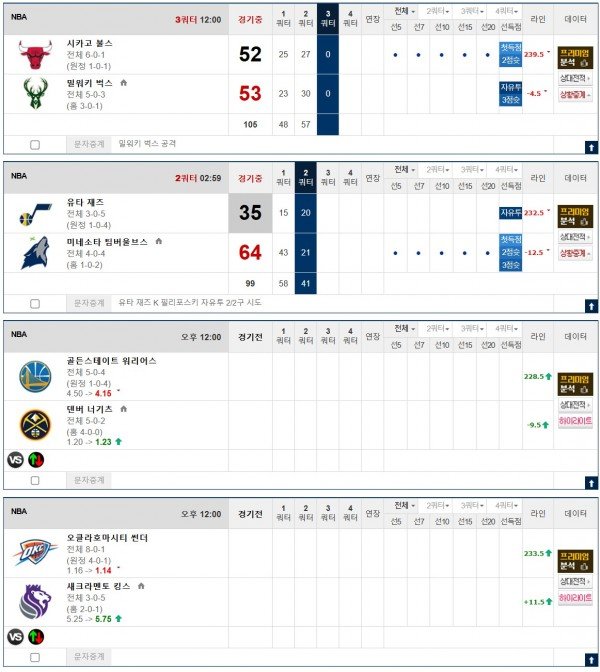This screenshot has width=600, height=672.
Task: Open 상황중계 for the Jazz-Timberwolves game
Action: pos(575,253)
